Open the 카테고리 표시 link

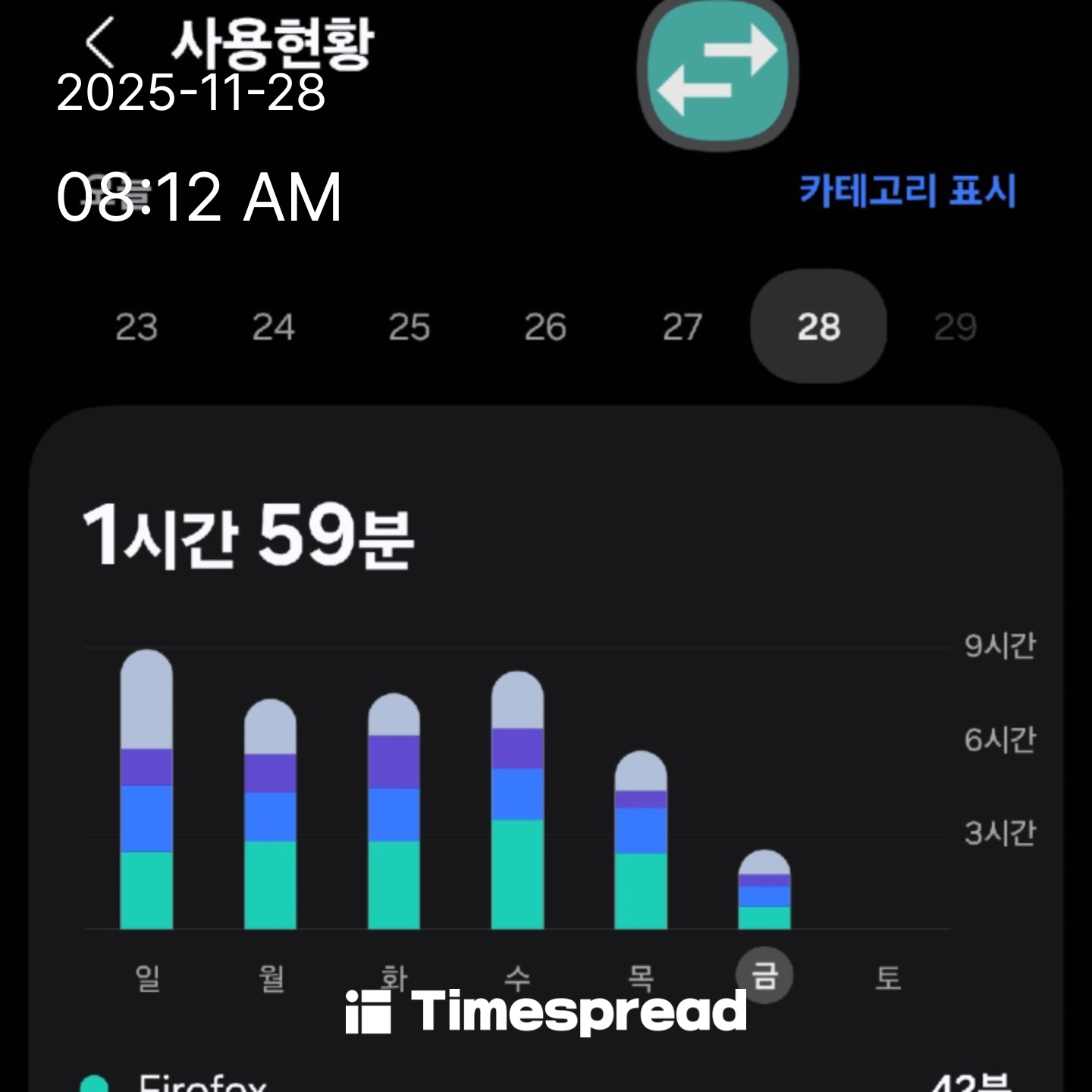tap(907, 190)
